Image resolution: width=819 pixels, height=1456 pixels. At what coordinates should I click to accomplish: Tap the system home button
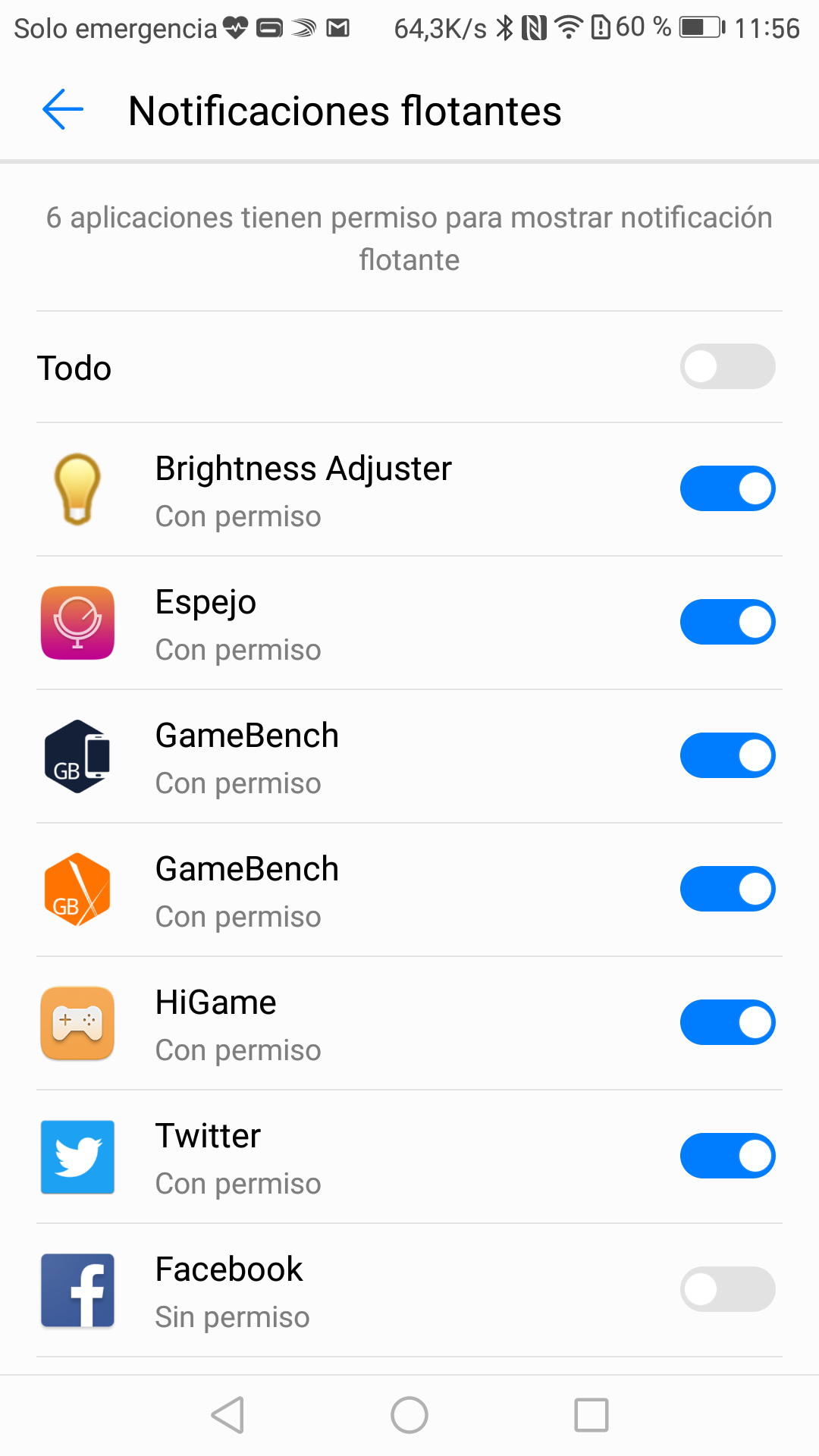coord(409,1415)
